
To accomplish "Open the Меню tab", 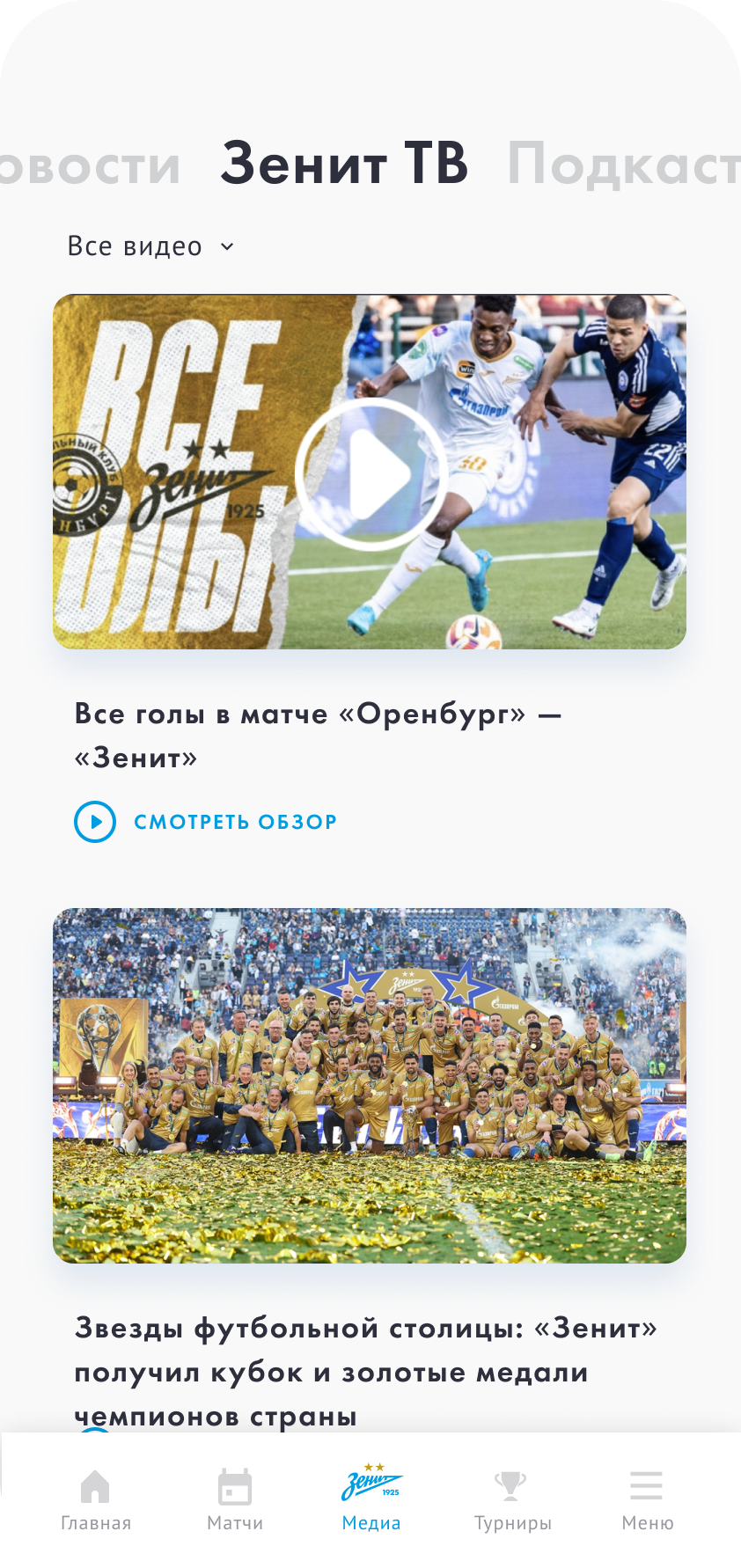I will [x=647, y=1499].
